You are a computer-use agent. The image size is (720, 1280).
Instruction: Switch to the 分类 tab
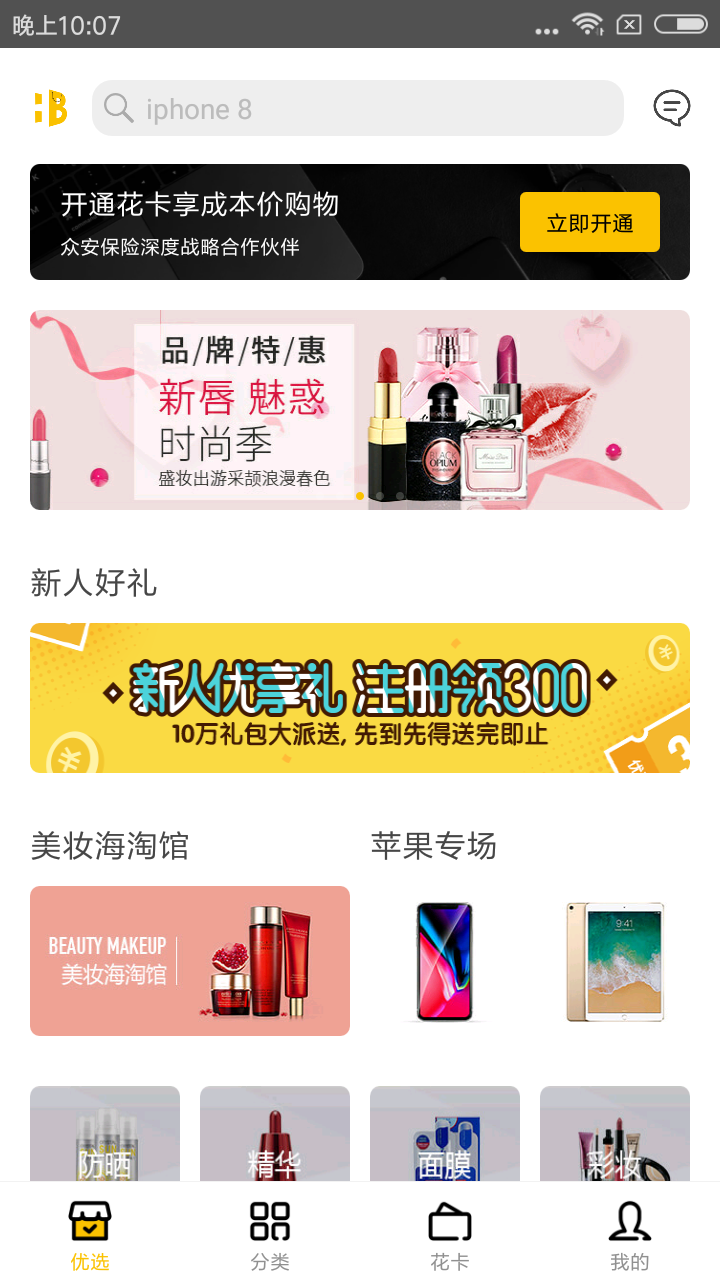[x=270, y=1234]
